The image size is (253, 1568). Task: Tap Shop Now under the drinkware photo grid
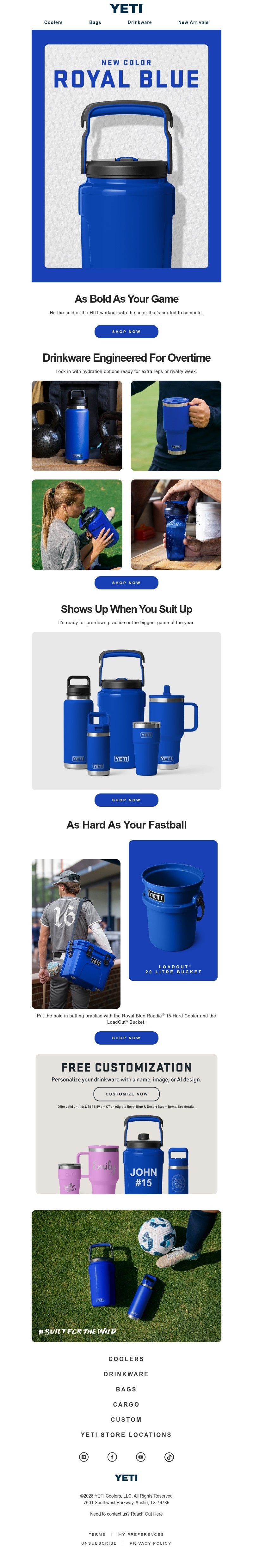pyautogui.click(x=126, y=582)
